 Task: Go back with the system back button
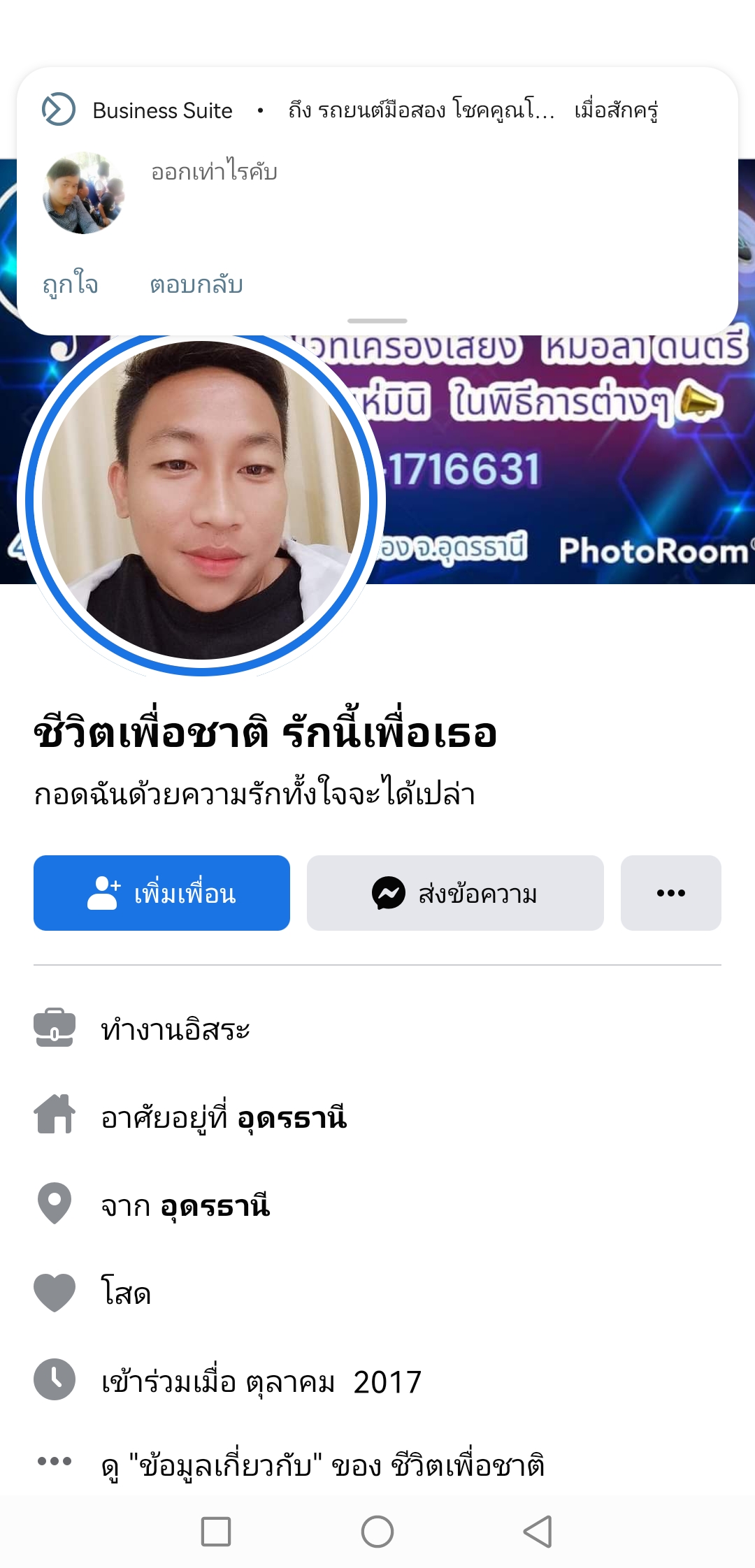click(538, 1532)
